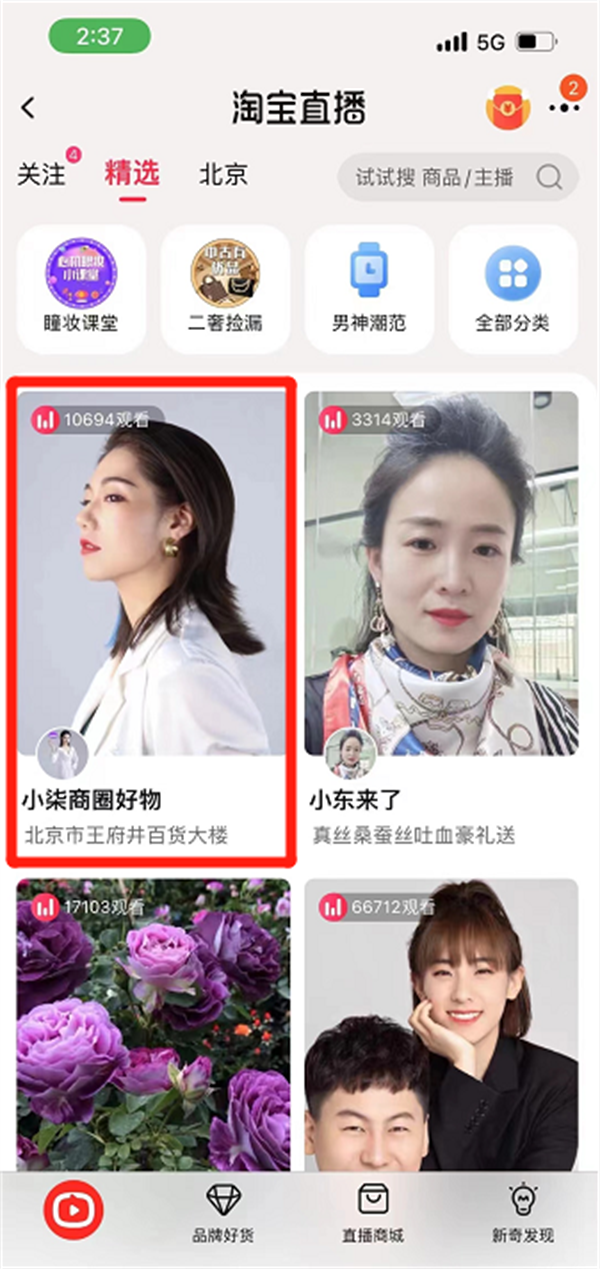The image size is (600, 1269).
Task: Switch to 品牌好货 tab
Action: 223,1213
